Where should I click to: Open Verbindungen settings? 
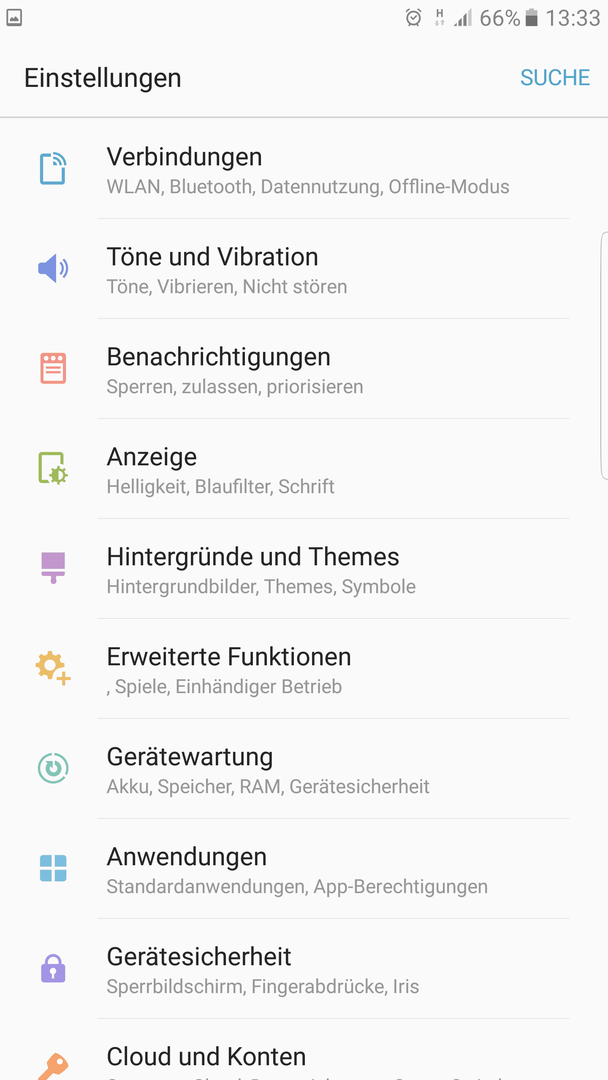304,169
